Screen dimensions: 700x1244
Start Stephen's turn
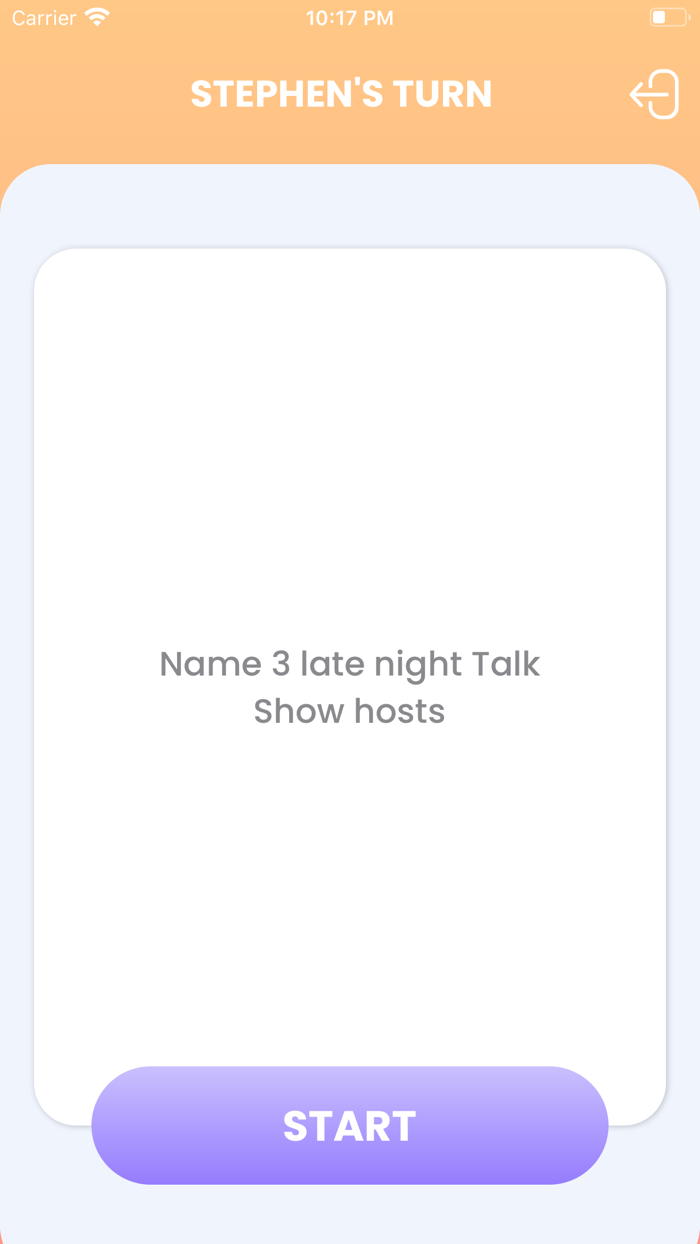coord(349,1125)
